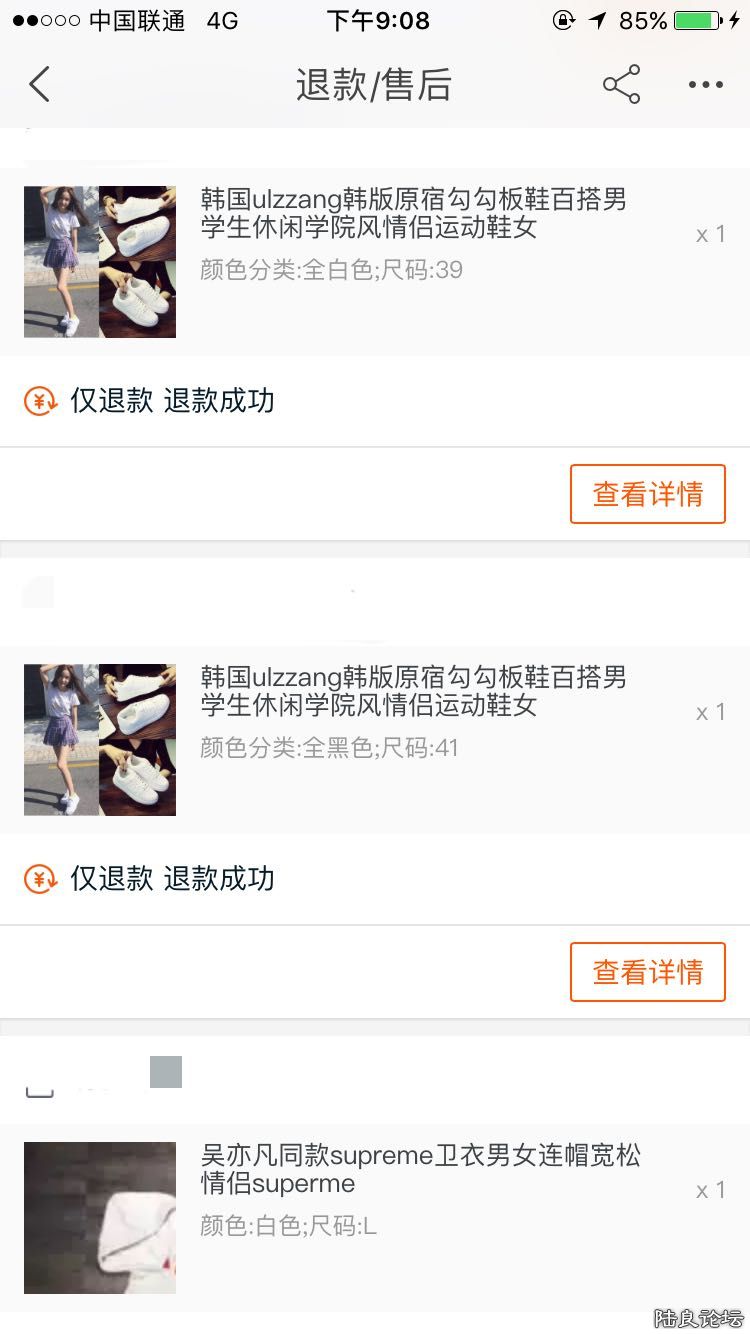Image resolution: width=750 pixels, height=1334 pixels.
Task: Tap 查看详情 for the 全白色 size 39 shoes
Action: click(647, 494)
